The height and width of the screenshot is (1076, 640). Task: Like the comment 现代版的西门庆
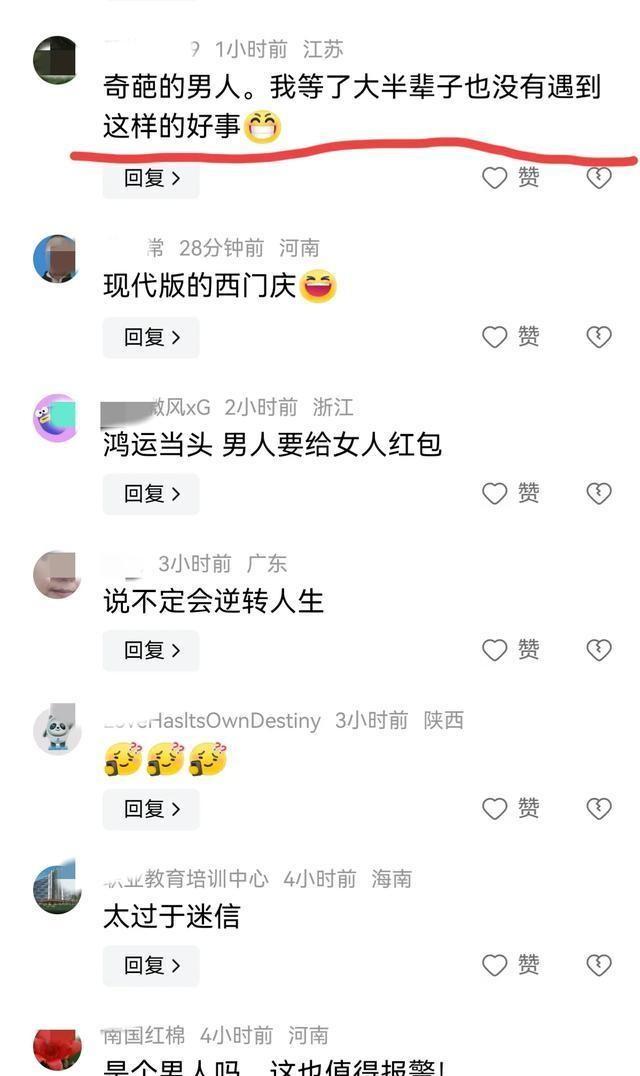[x=510, y=337]
